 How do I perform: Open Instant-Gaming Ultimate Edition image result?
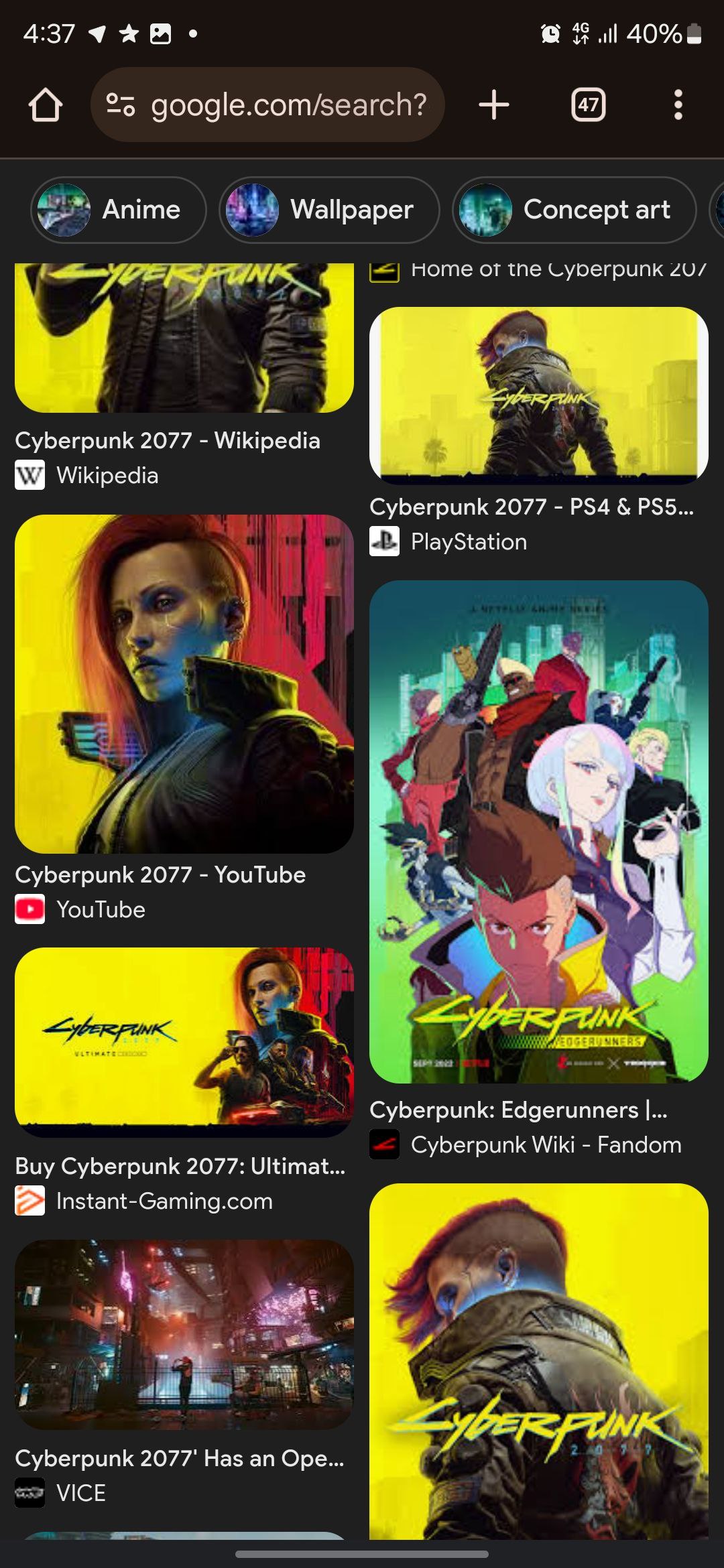(x=184, y=1042)
